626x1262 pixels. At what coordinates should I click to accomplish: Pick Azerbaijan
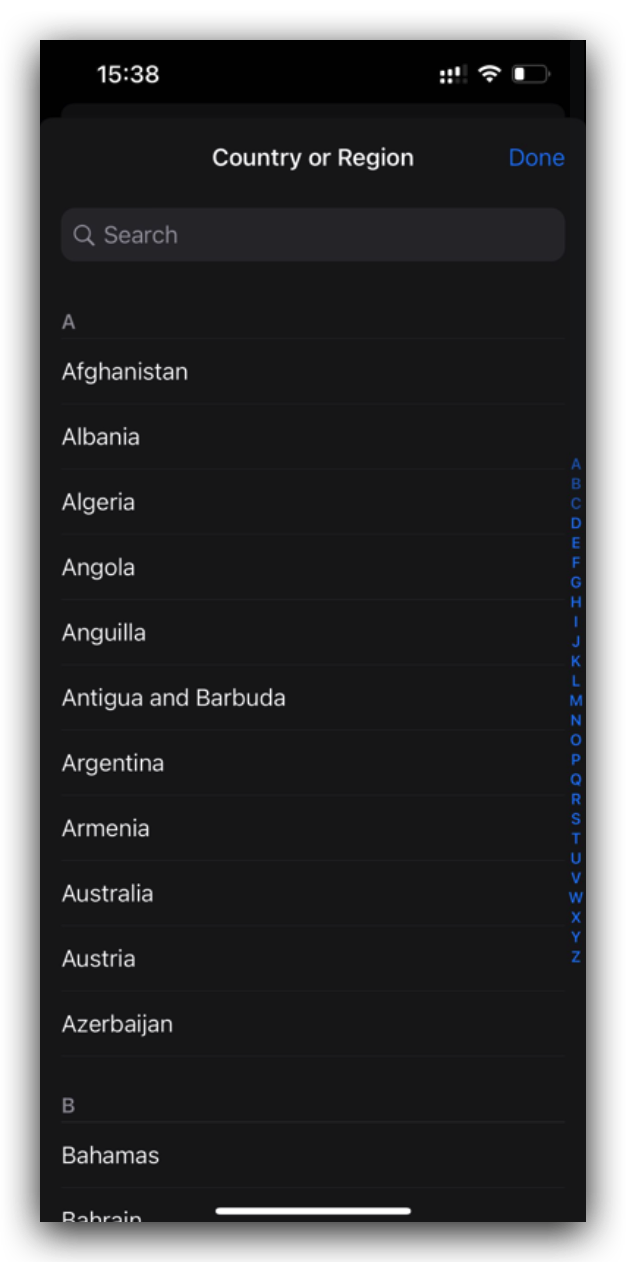313,1024
